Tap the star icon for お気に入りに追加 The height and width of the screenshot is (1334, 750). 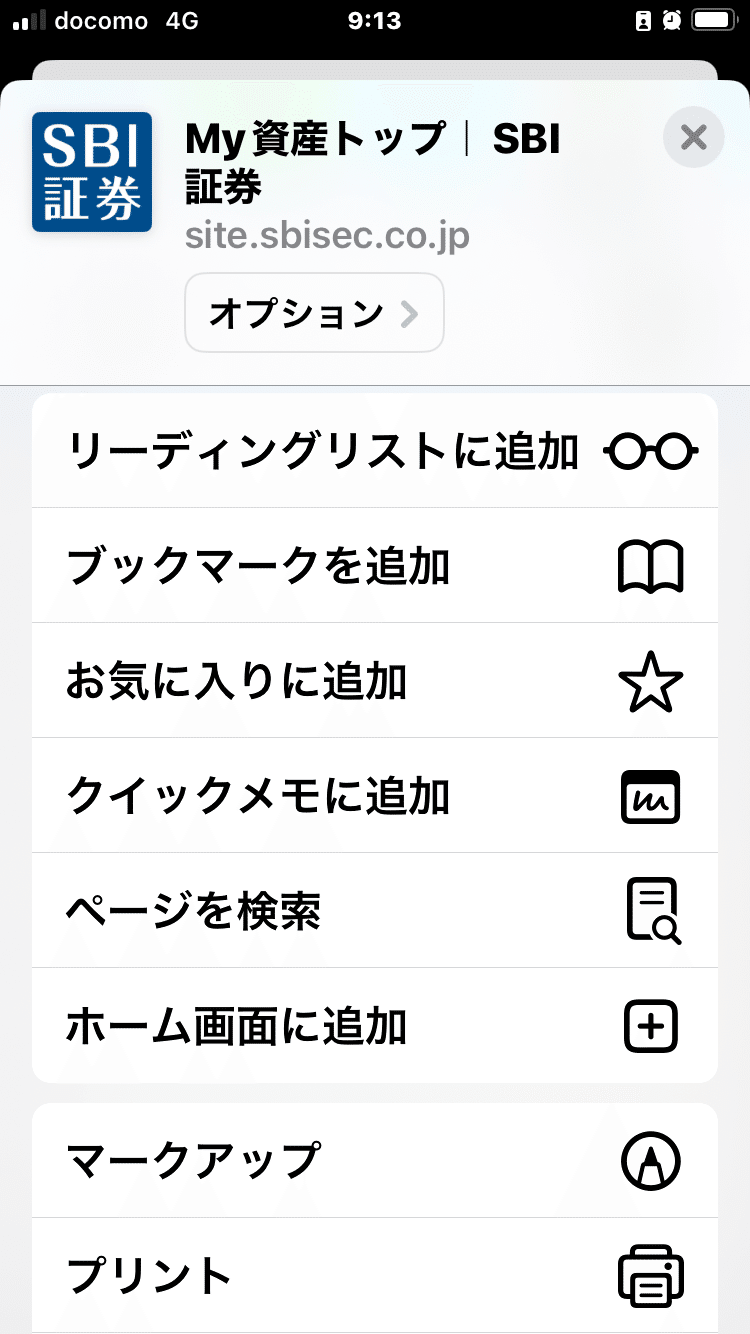point(651,681)
